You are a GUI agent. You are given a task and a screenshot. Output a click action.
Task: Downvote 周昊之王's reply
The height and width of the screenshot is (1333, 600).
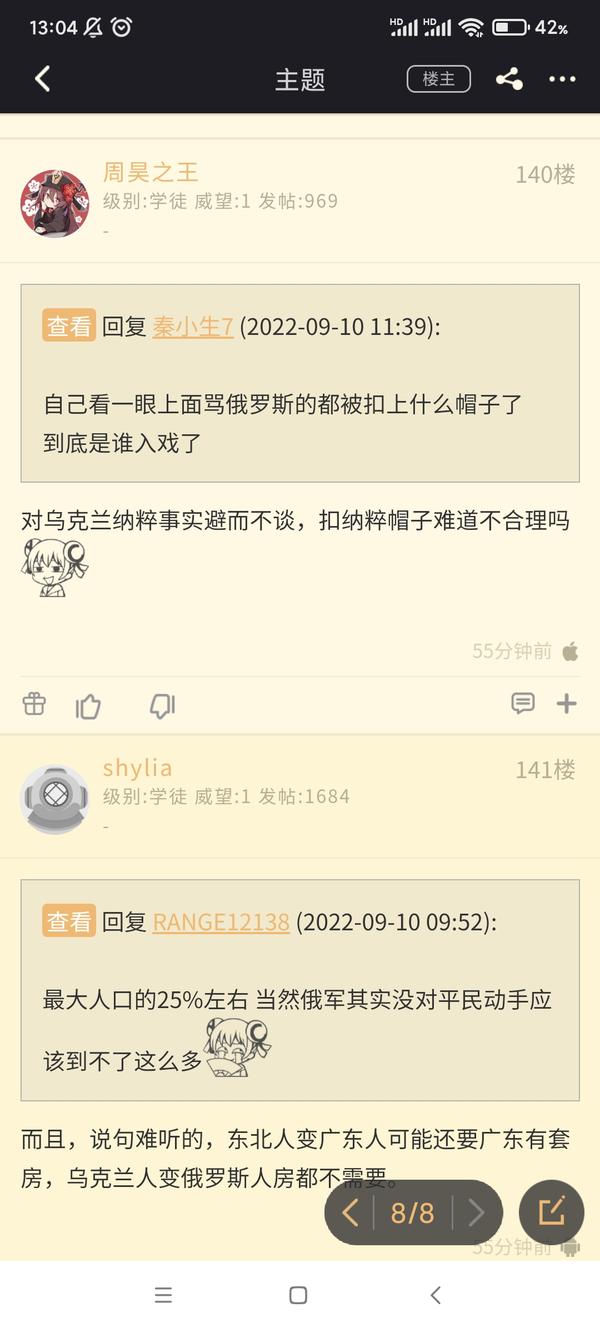point(162,706)
